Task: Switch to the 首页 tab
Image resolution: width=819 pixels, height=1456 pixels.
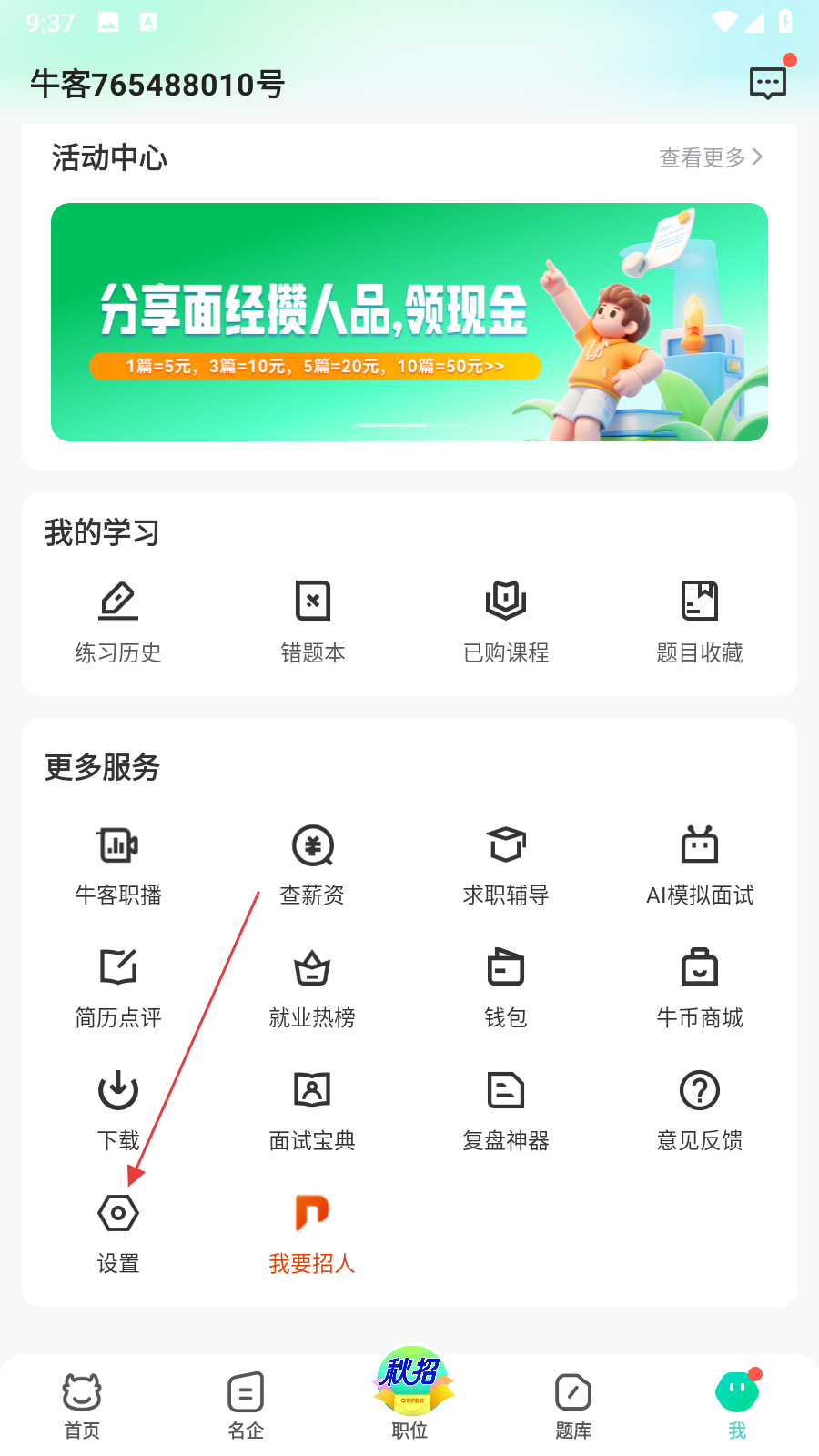Action: point(82,1404)
